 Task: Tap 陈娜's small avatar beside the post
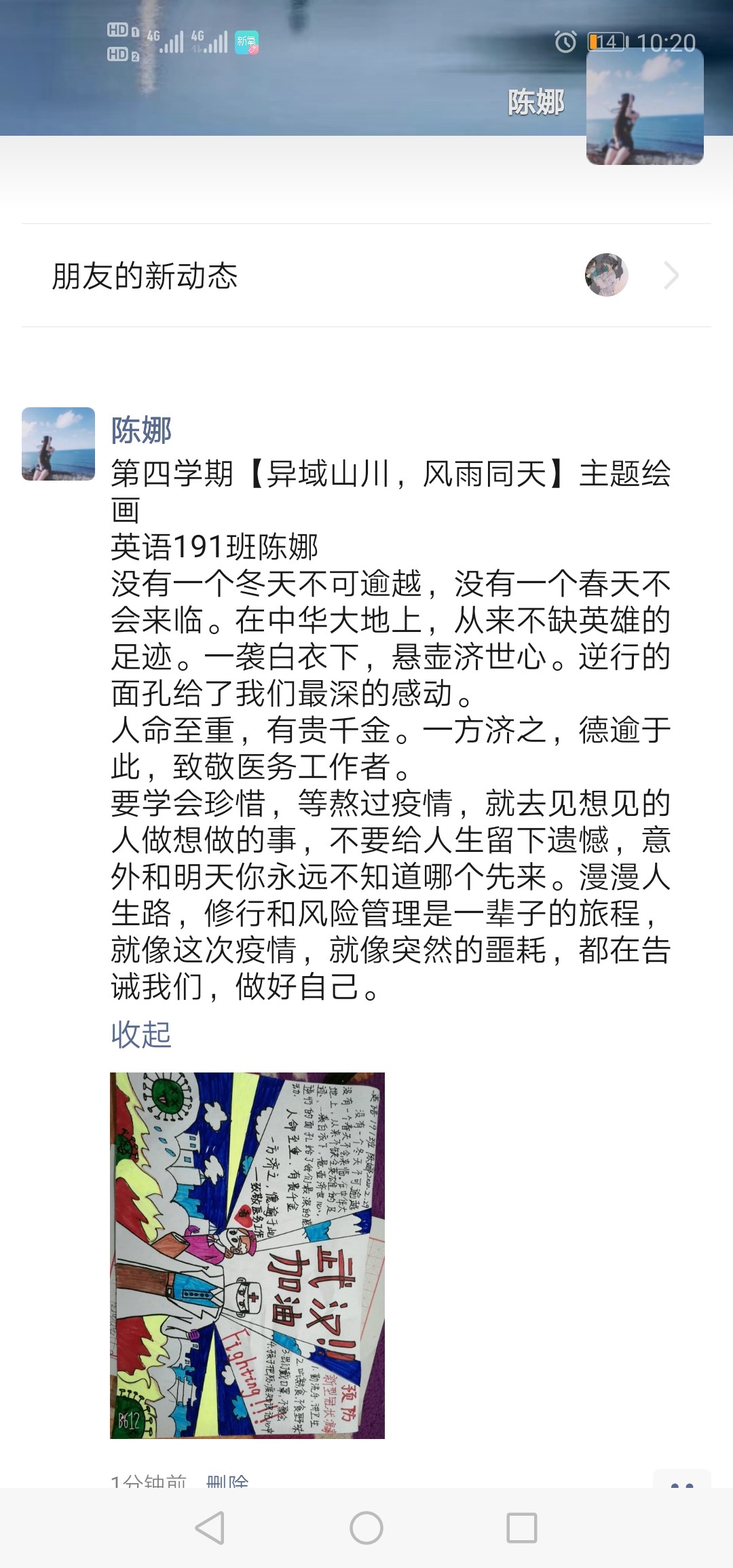click(58, 444)
